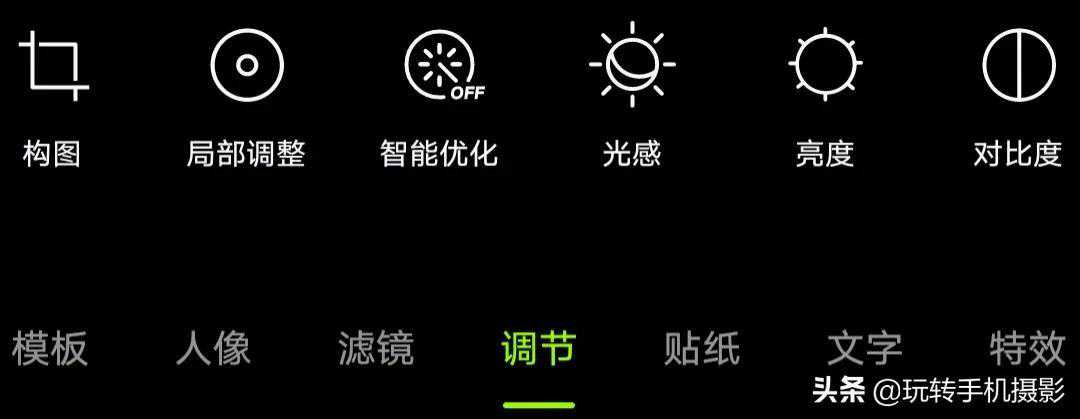This screenshot has height=419, width=1080.
Task: Go to the 人像 portrait tab
Action: 213,350
